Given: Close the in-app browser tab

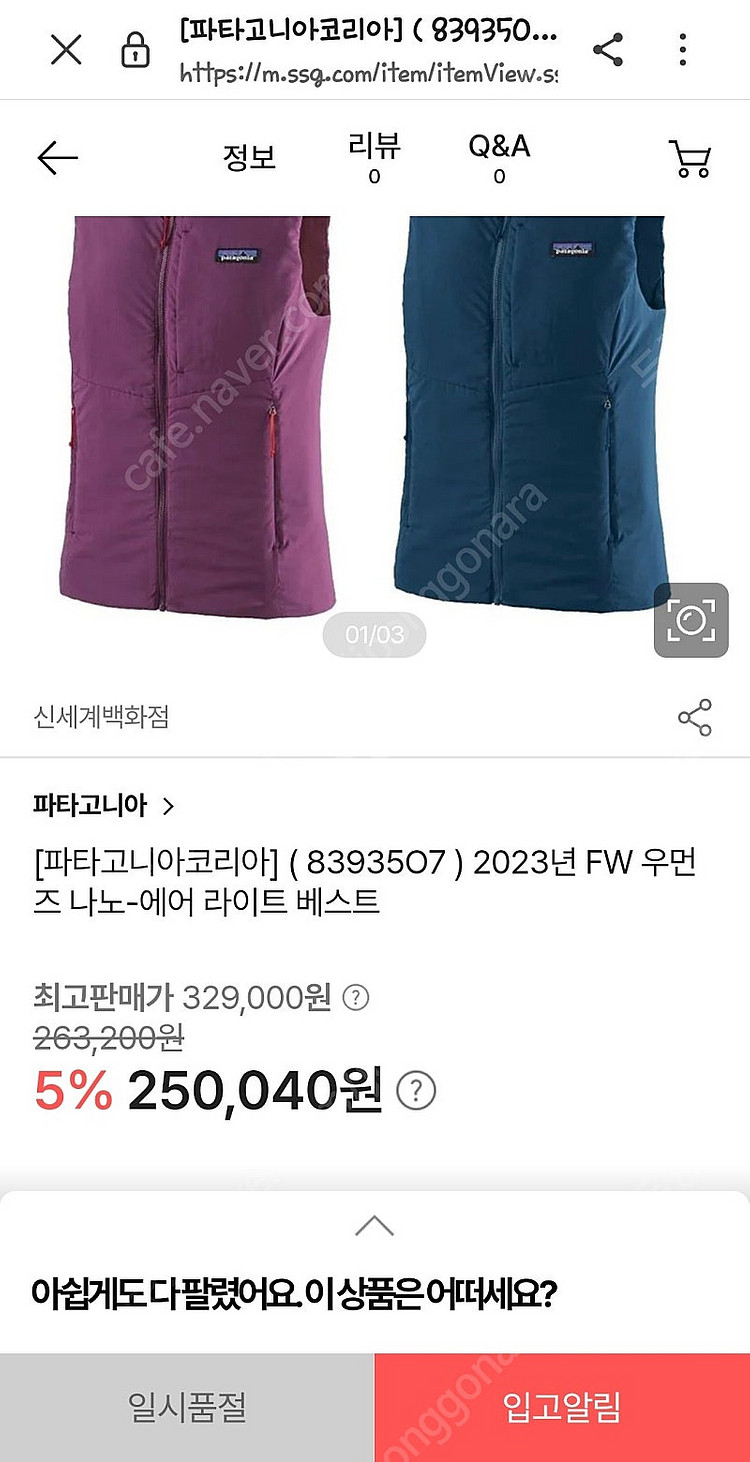Looking at the screenshot, I should pyautogui.click(x=66, y=50).
